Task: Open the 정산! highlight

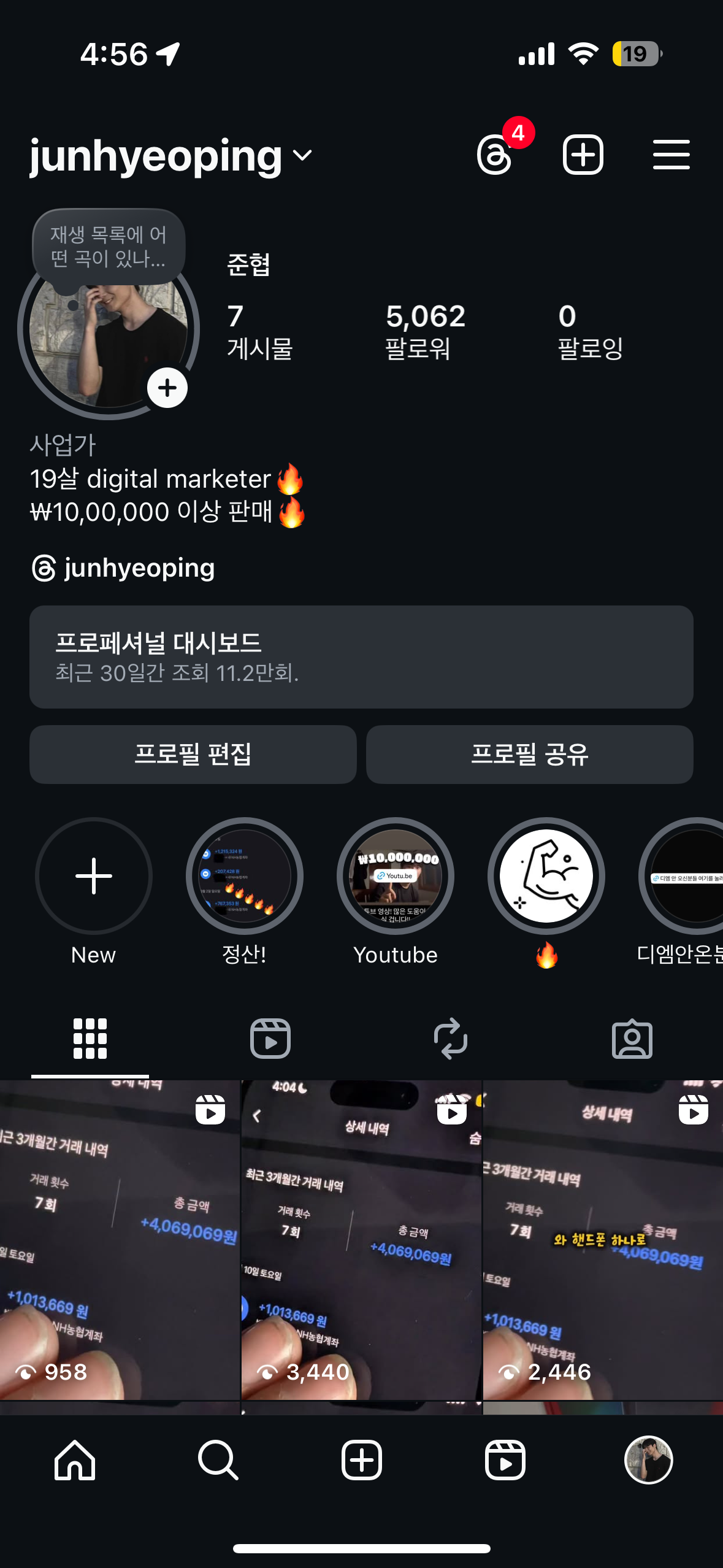Action: point(244,876)
